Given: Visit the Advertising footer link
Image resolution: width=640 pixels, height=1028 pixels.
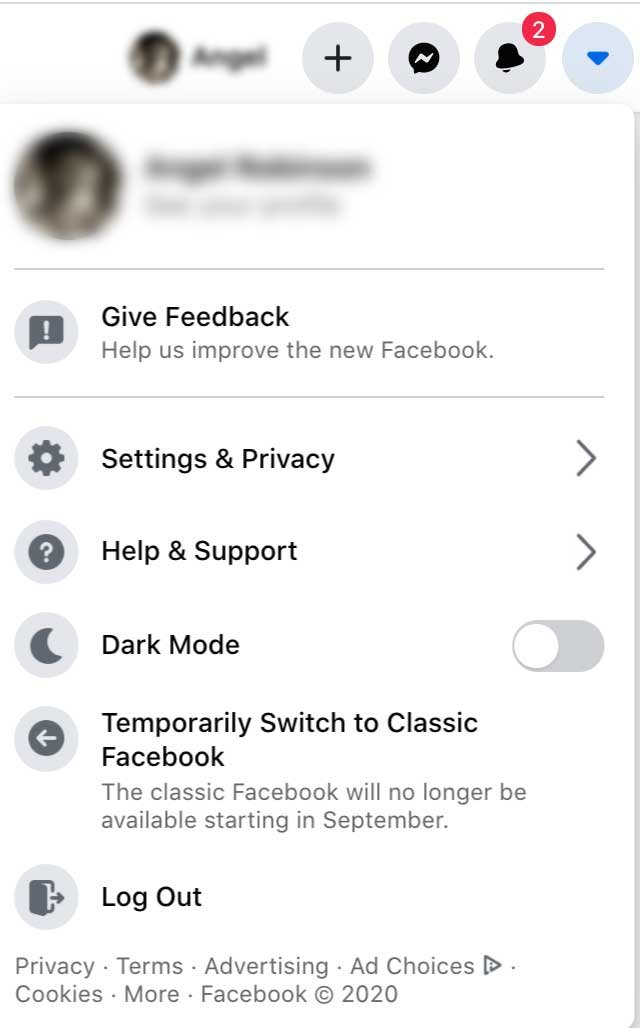Looking at the screenshot, I should tap(266, 966).
